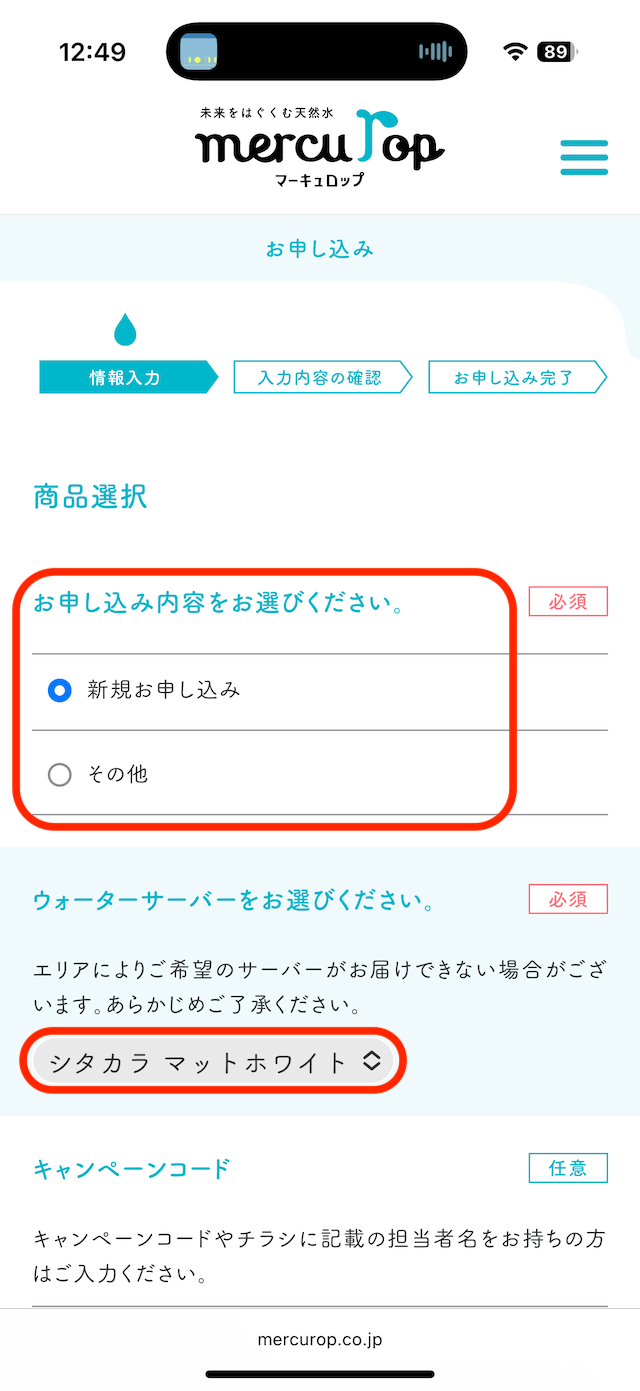Open the hamburger menu
Viewport: 640px width, 1391px height.
(584, 158)
